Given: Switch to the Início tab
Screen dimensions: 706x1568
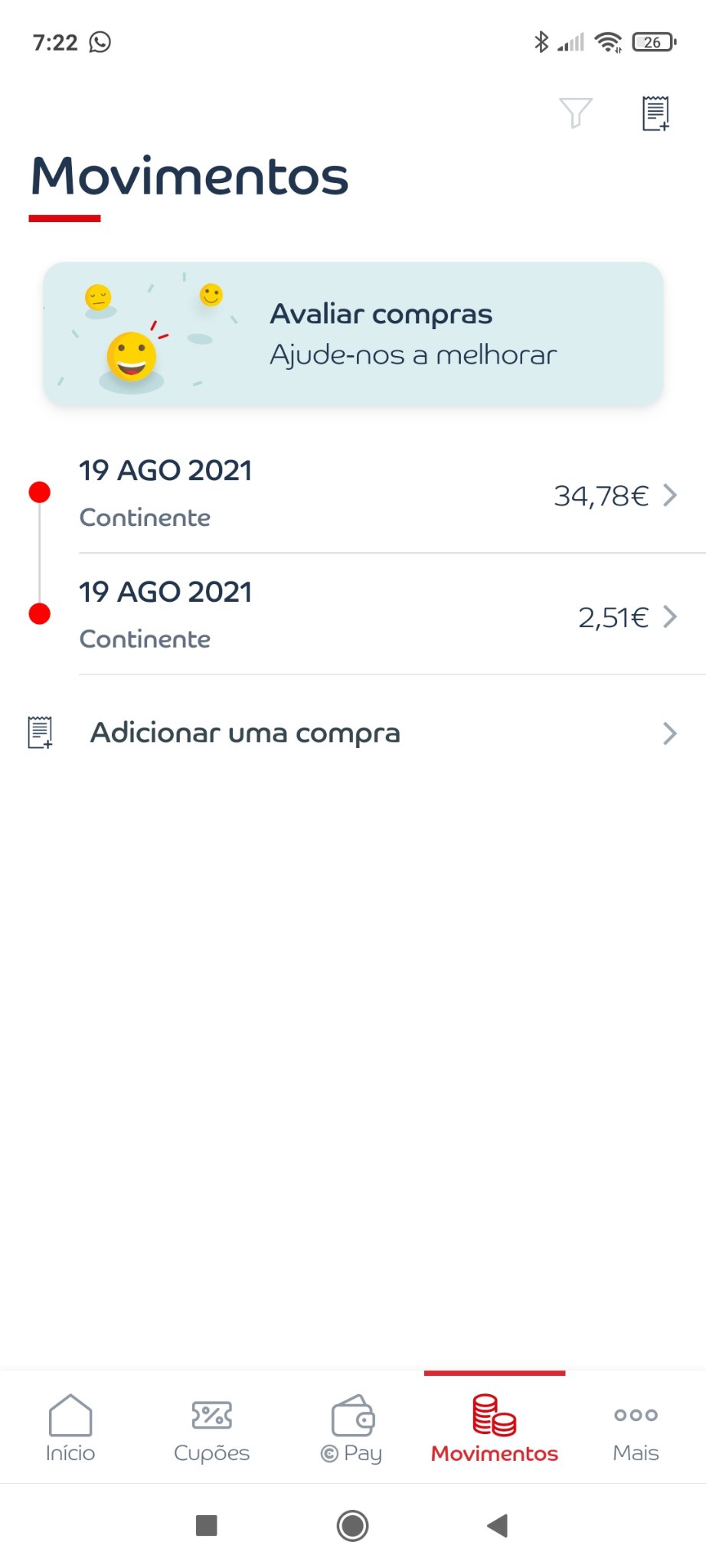Looking at the screenshot, I should [70, 1428].
